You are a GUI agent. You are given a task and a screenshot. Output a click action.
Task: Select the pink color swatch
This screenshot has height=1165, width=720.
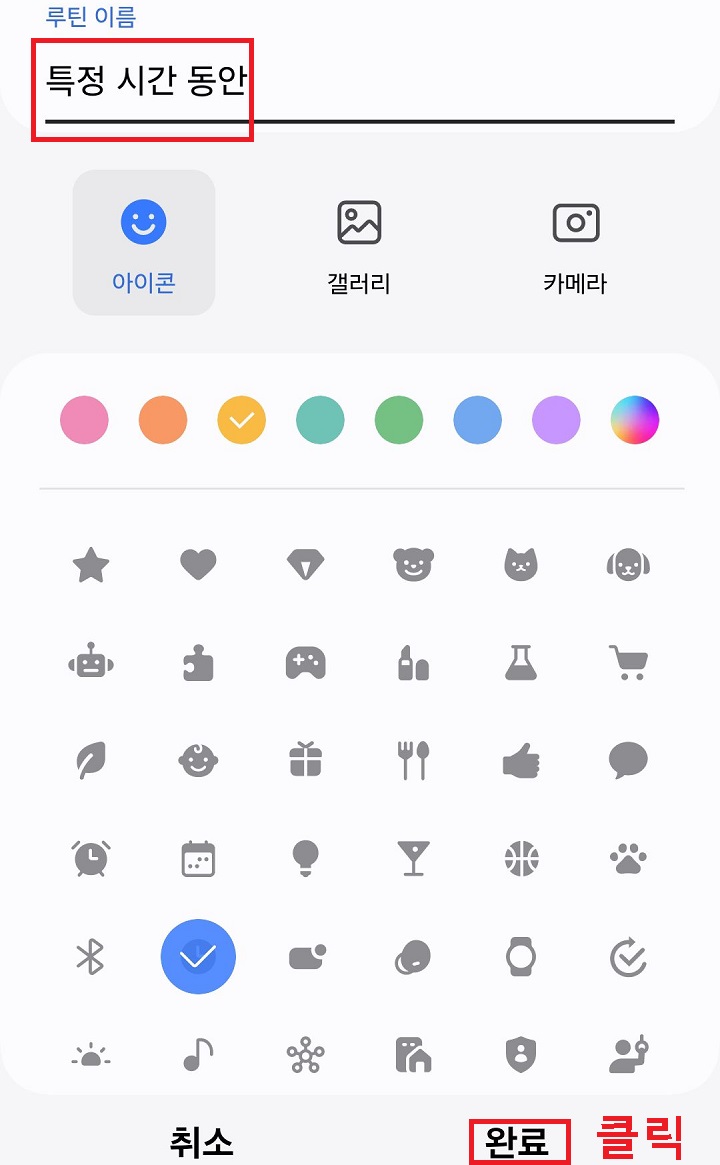click(84, 420)
